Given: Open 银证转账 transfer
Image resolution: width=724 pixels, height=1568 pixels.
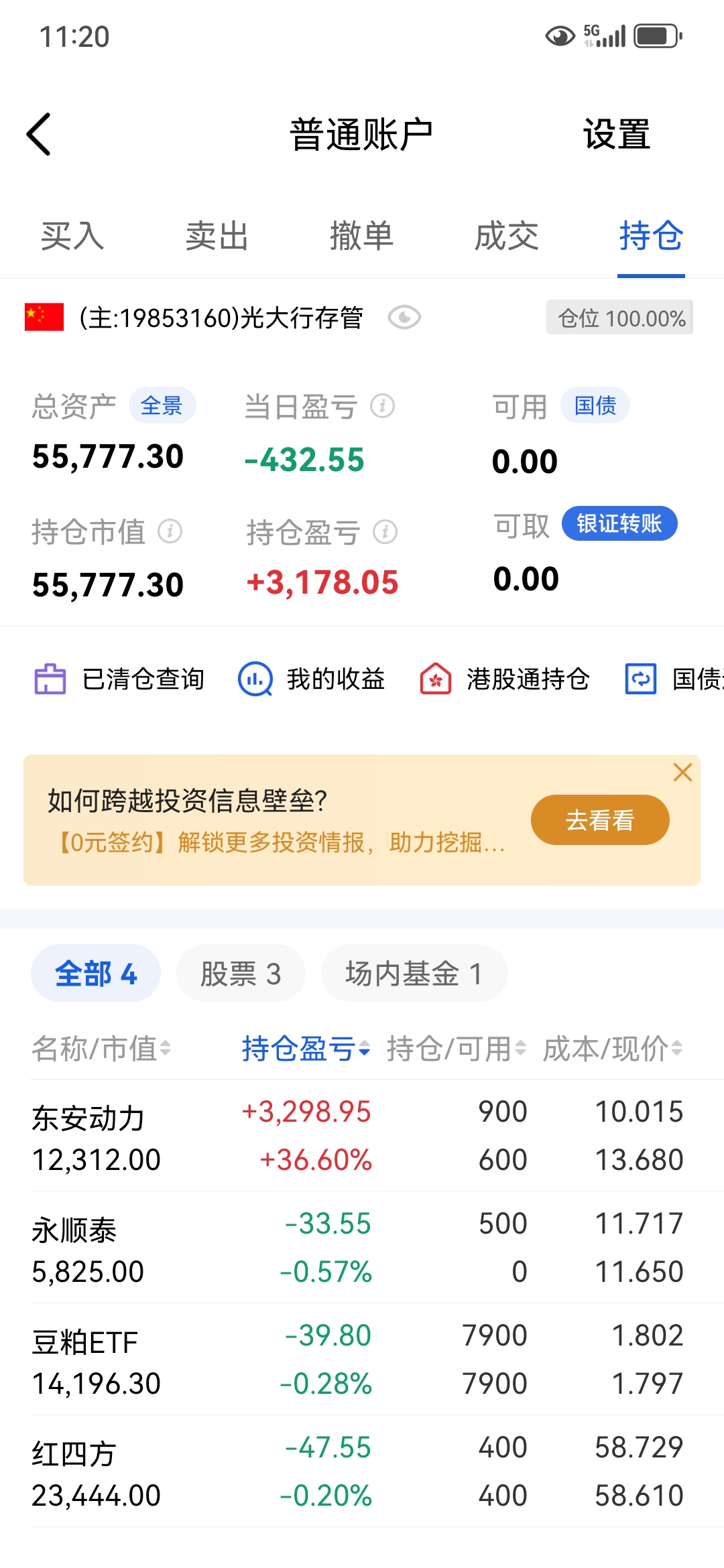Looking at the screenshot, I should coord(619,524).
